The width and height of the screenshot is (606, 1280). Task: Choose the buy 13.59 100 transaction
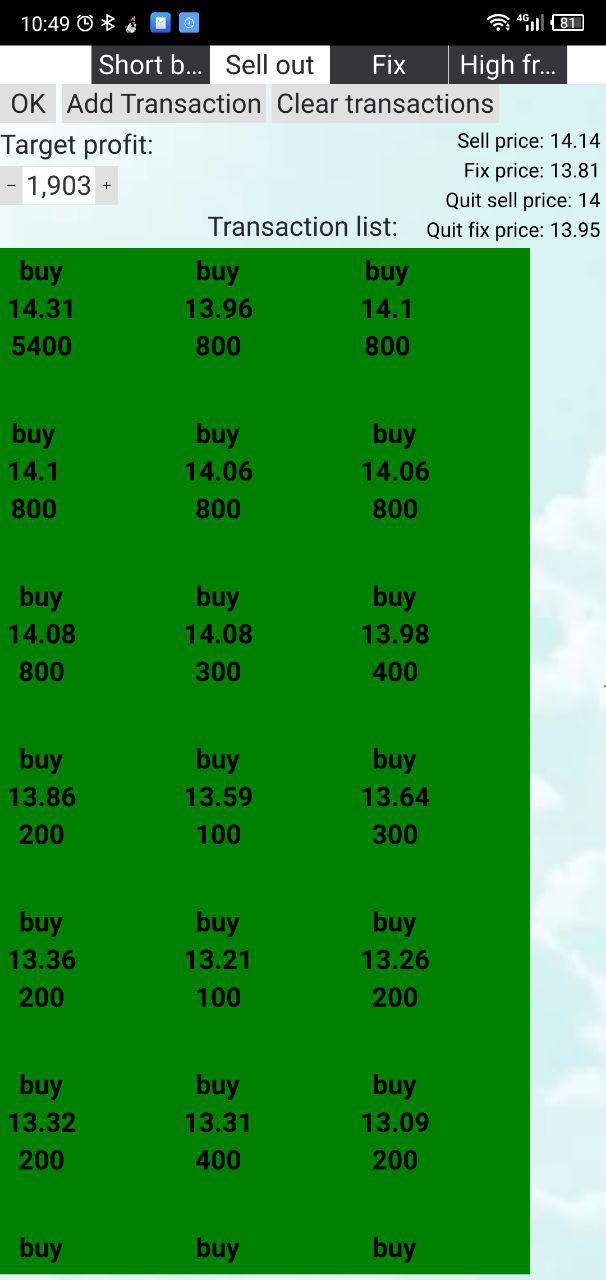tap(218, 797)
